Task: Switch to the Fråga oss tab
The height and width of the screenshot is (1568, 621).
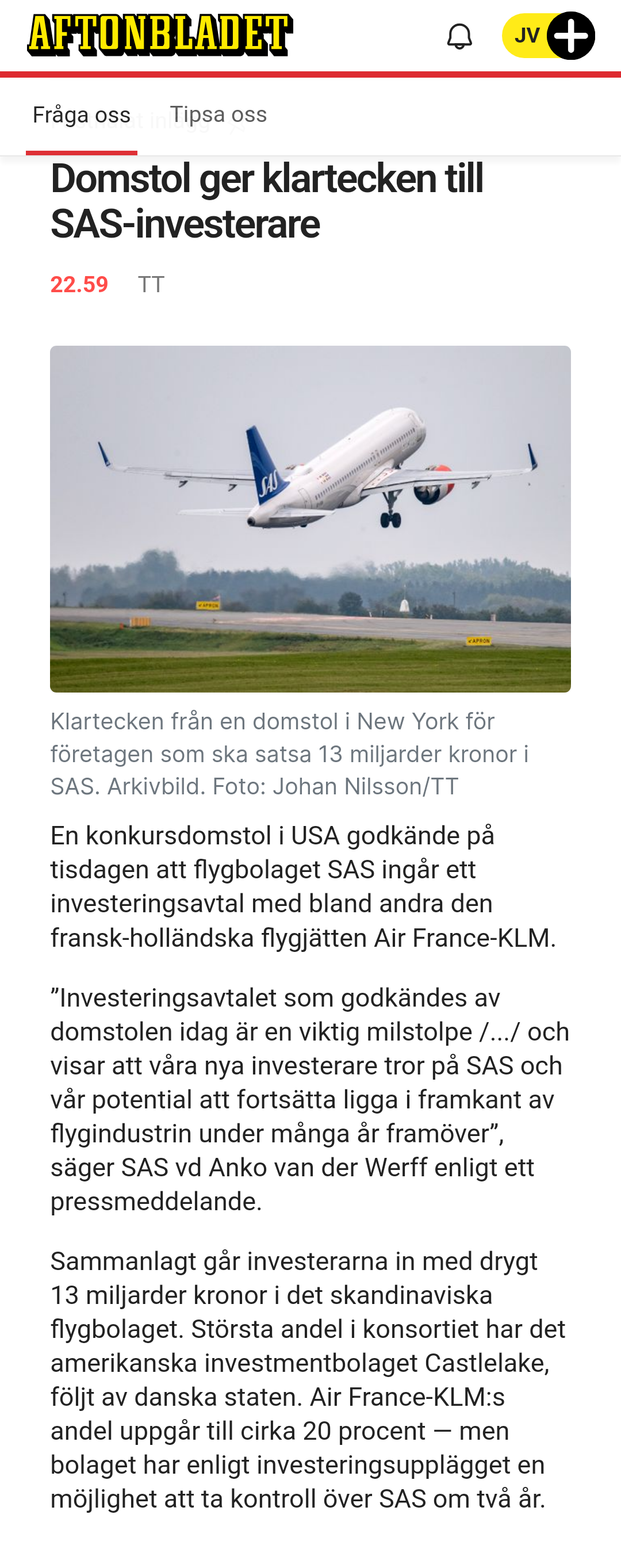Action: [x=82, y=115]
